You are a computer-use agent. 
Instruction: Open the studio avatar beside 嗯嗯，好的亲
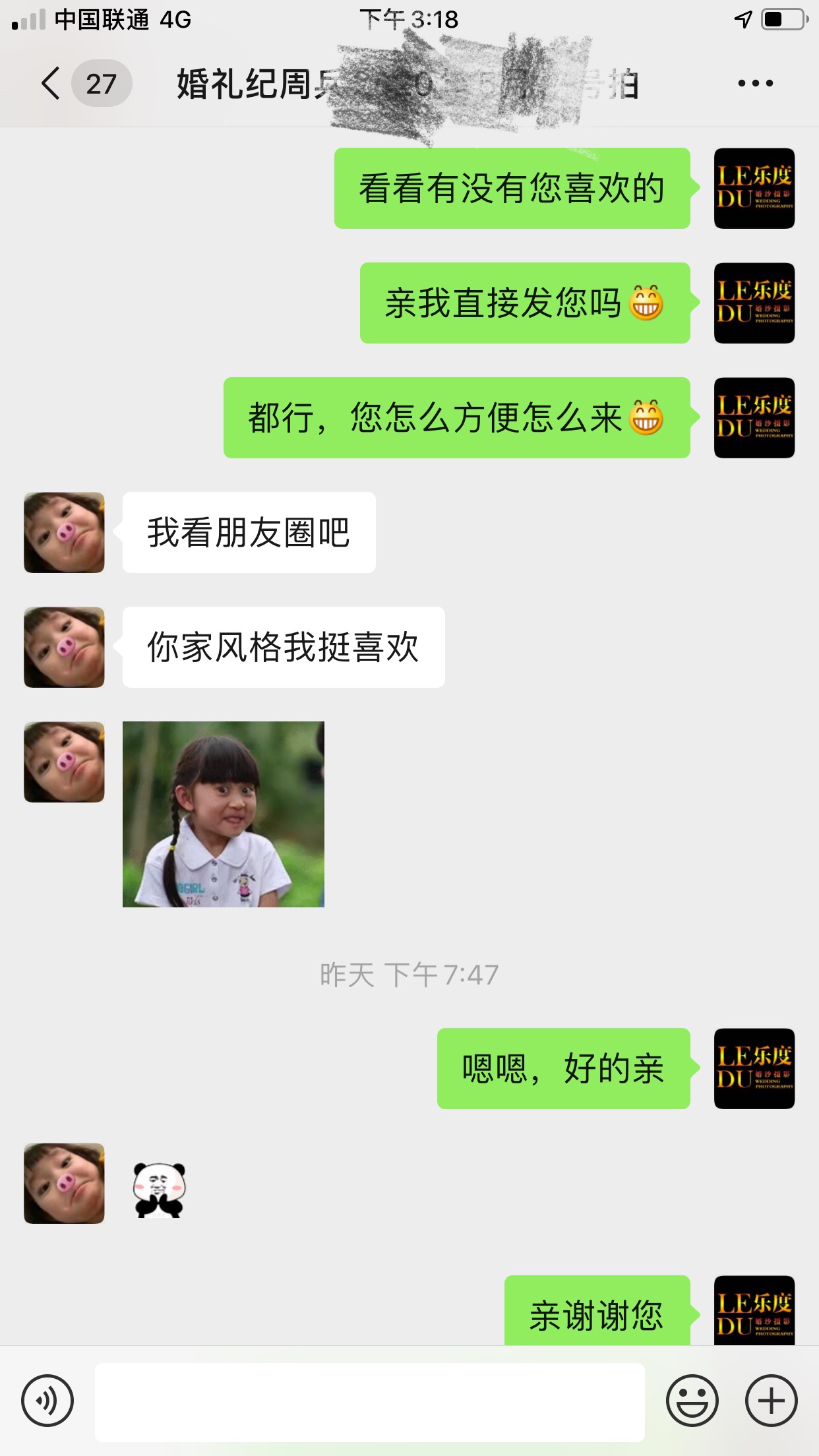coord(754,1068)
